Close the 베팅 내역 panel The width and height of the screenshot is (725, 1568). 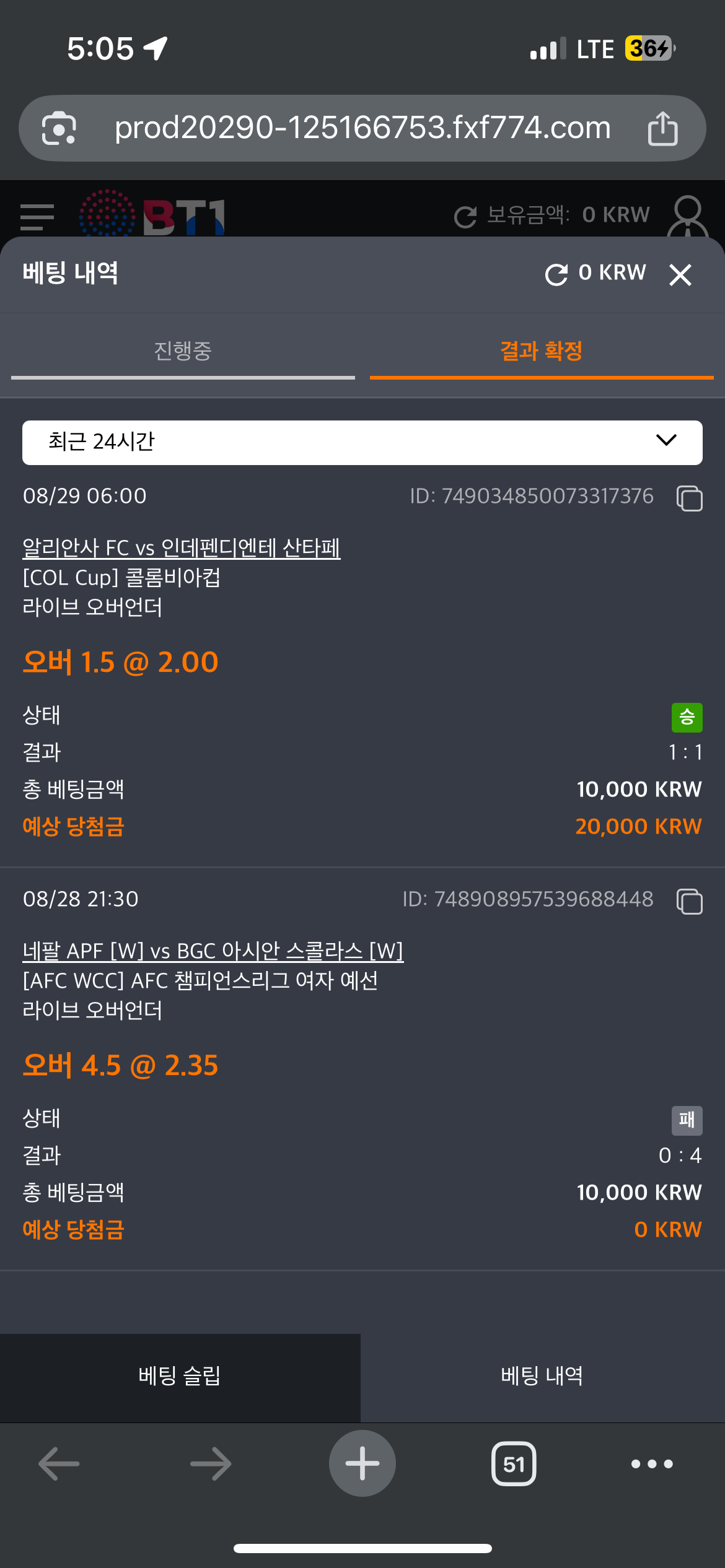pos(680,274)
